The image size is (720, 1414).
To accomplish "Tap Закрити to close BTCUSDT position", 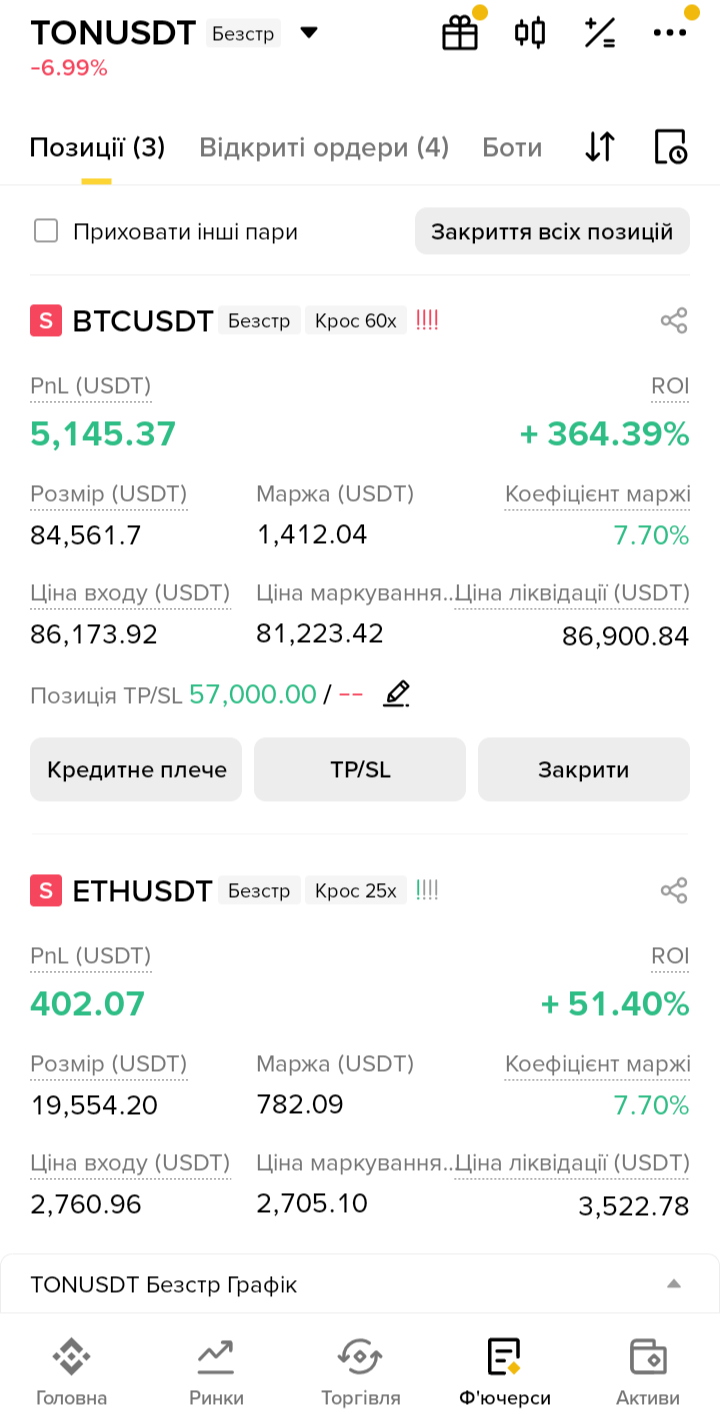I will coord(584,770).
